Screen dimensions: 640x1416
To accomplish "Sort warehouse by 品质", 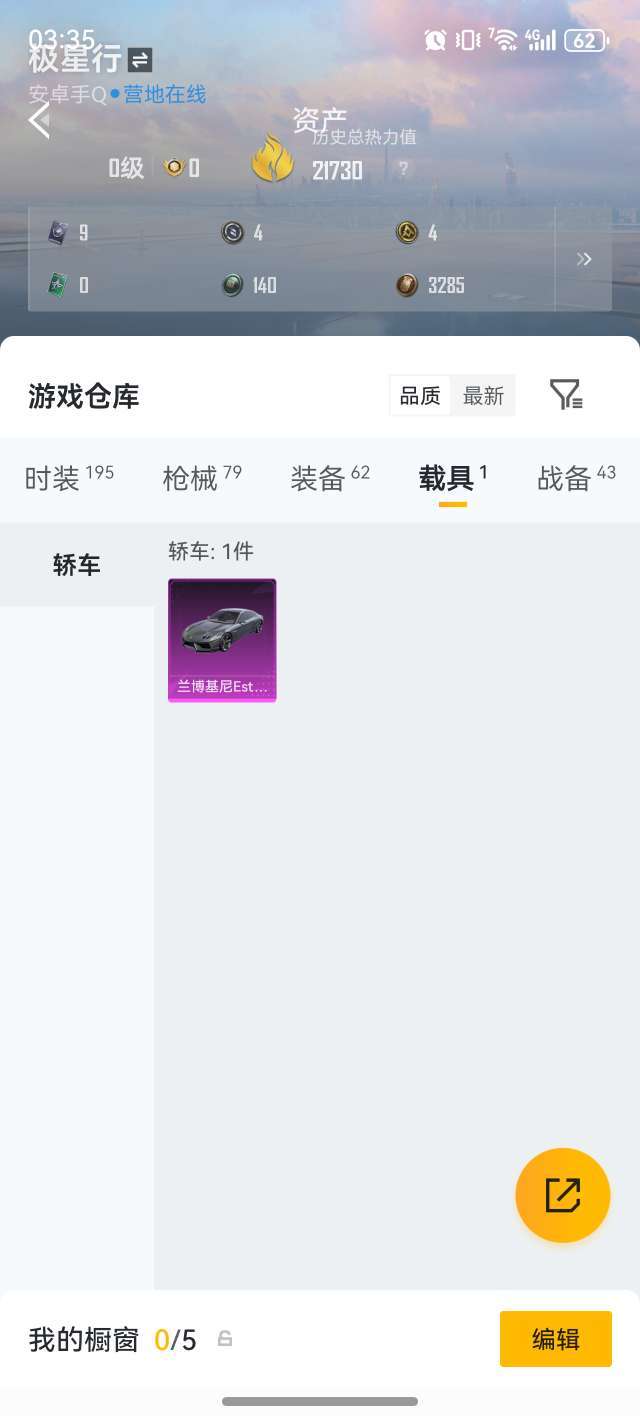I will 420,396.
